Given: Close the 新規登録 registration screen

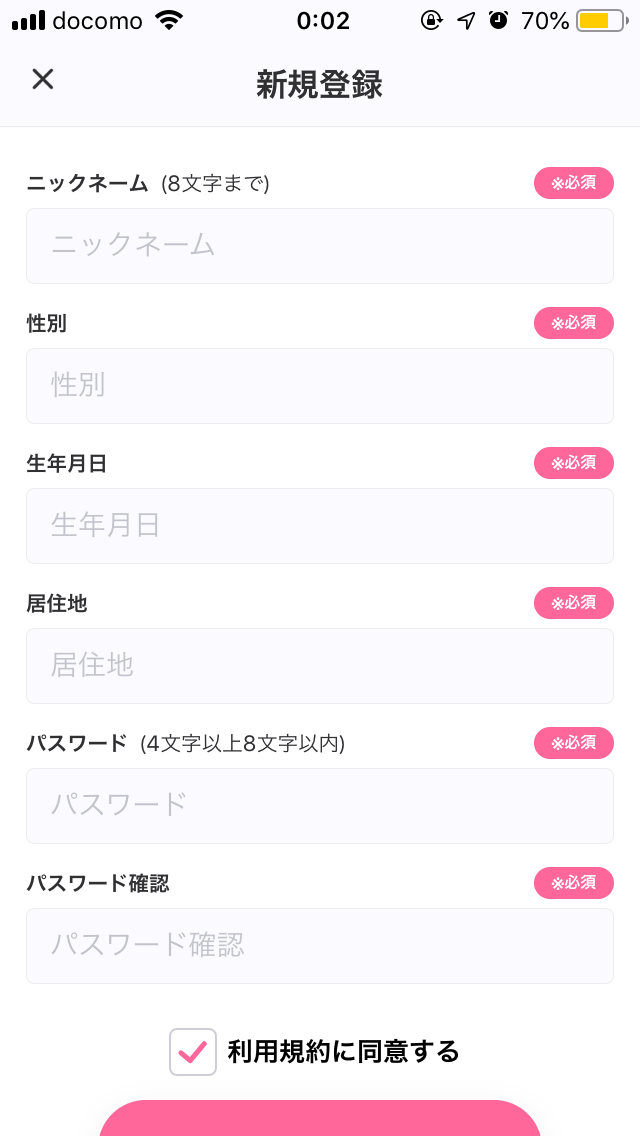Looking at the screenshot, I should (x=42, y=79).
